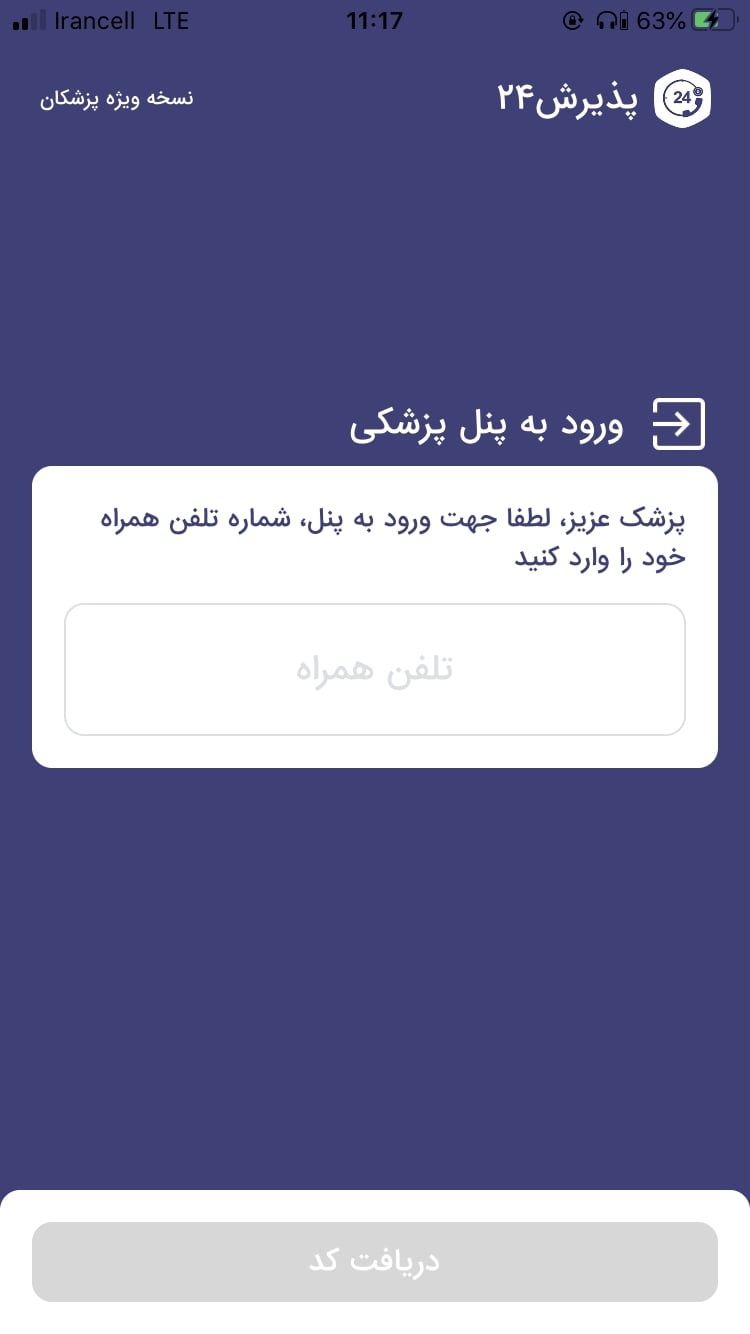The image size is (750, 1334).
Task: Select the white card containing the login instructions
Action: tap(375, 615)
